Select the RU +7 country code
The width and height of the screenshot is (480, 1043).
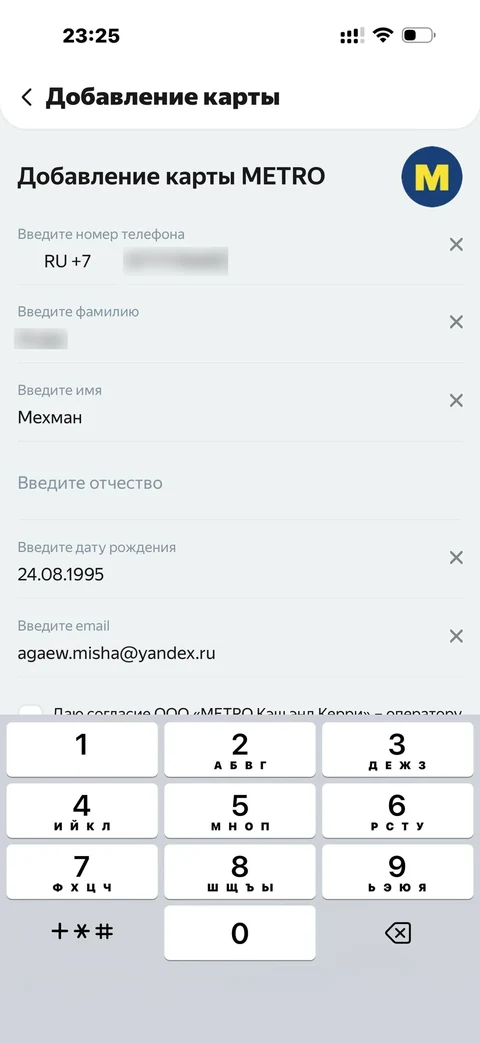coord(67,261)
